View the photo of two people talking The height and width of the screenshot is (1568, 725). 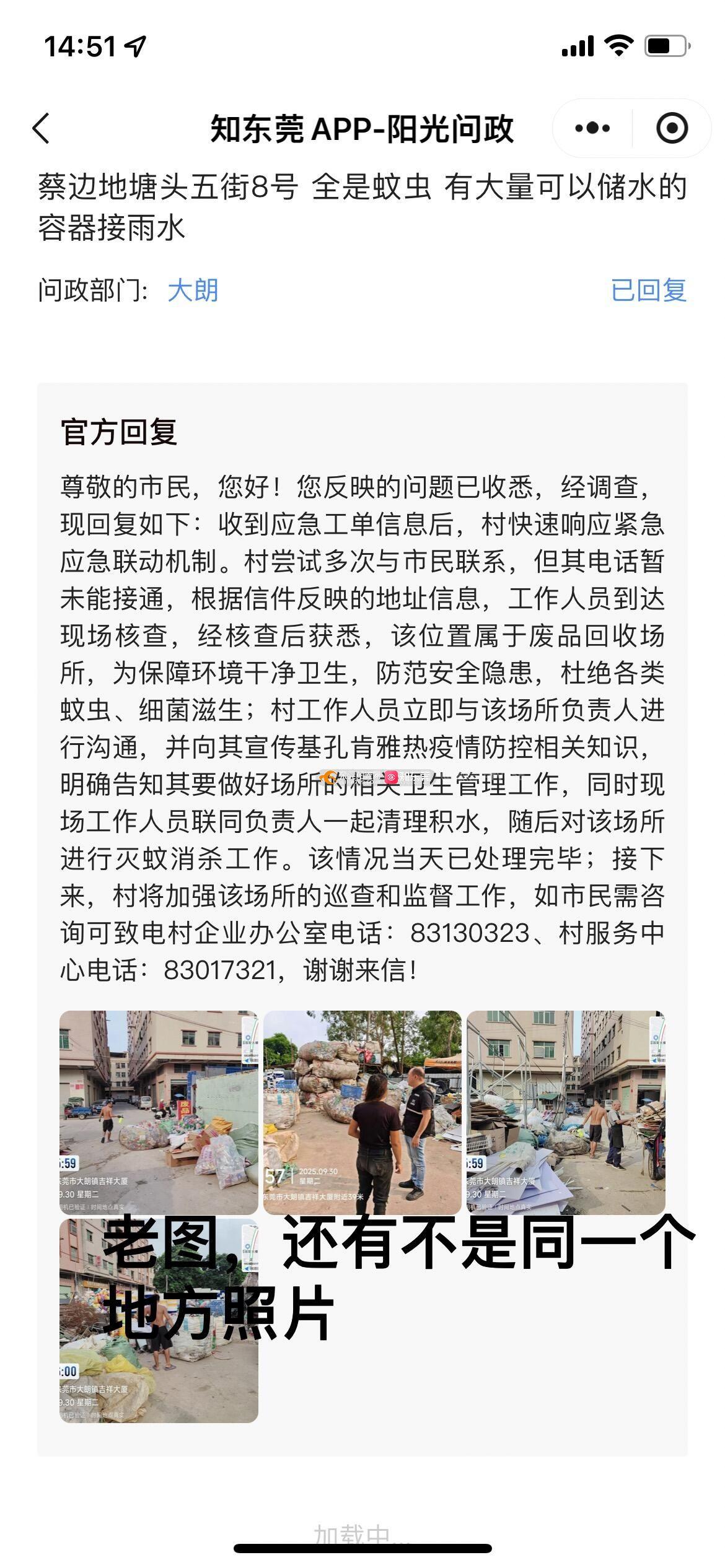pos(362,1112)
